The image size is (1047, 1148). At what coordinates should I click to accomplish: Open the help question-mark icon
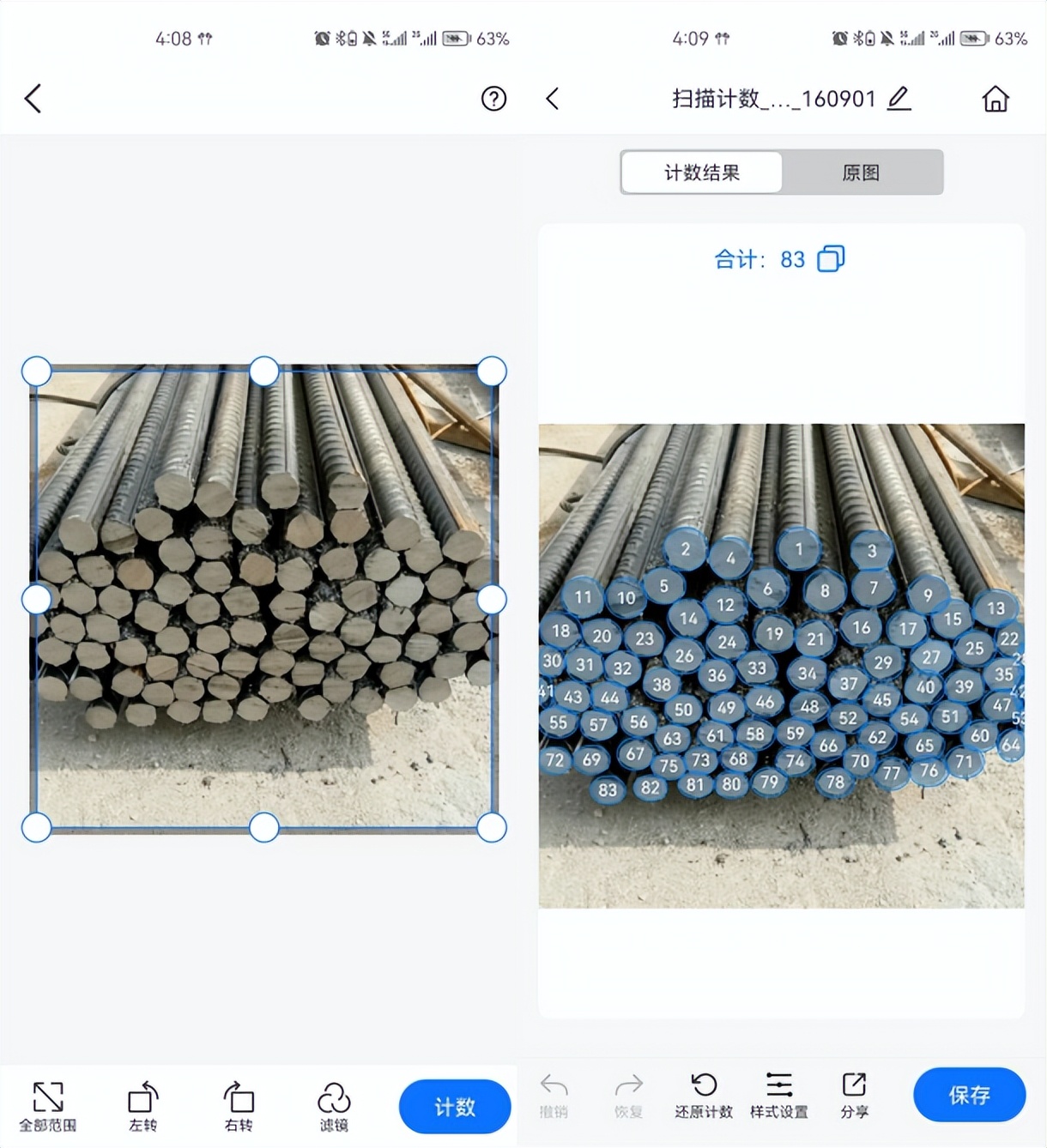tap(493, 99)
